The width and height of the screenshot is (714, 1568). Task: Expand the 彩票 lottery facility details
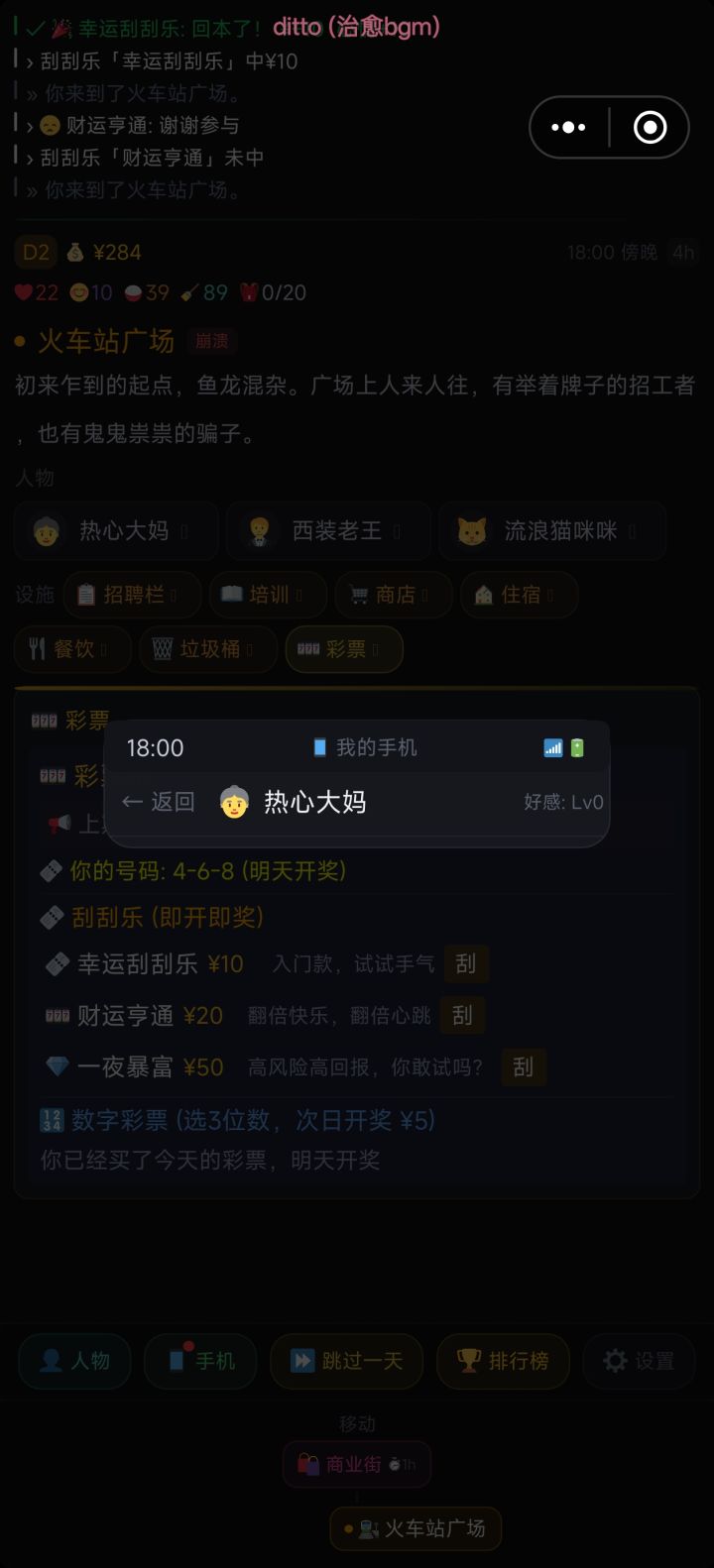click(x=343, y=649)
